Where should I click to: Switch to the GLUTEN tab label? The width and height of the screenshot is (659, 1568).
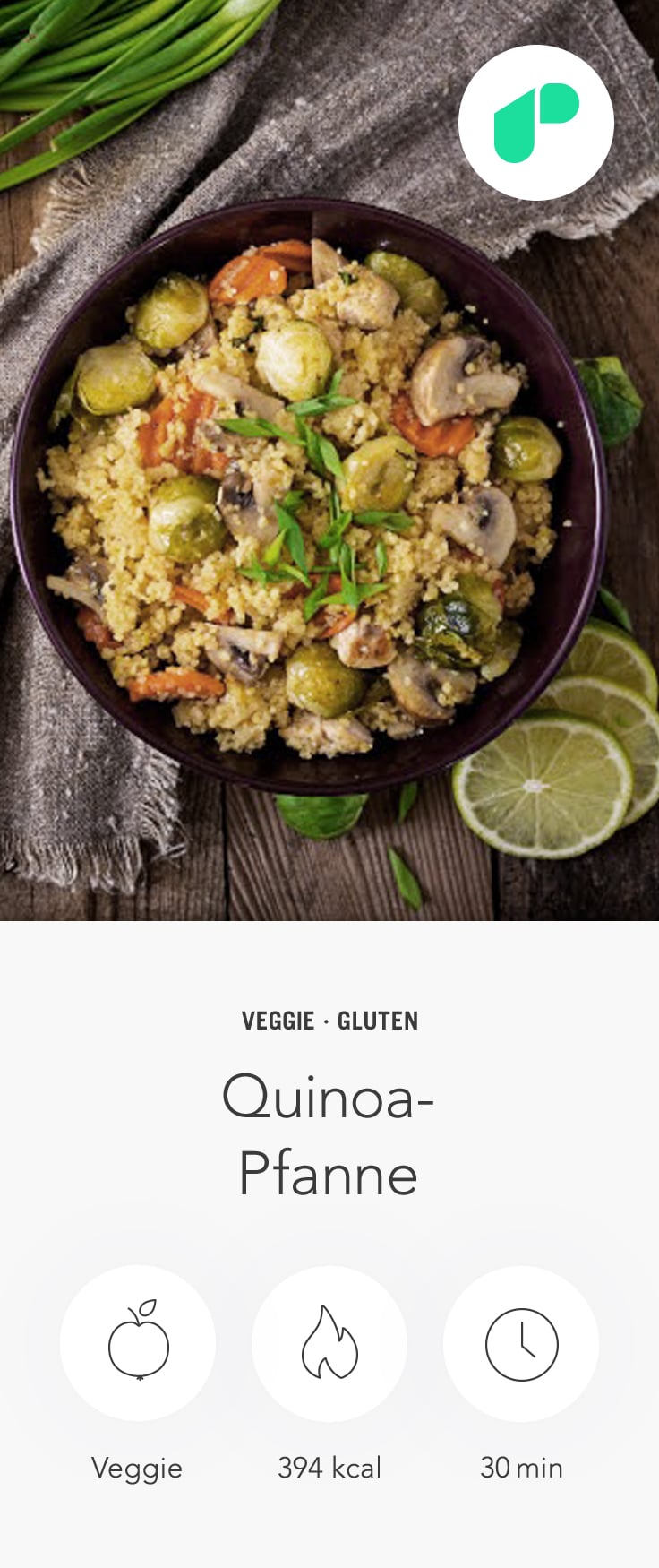[x=380, y=1020]
